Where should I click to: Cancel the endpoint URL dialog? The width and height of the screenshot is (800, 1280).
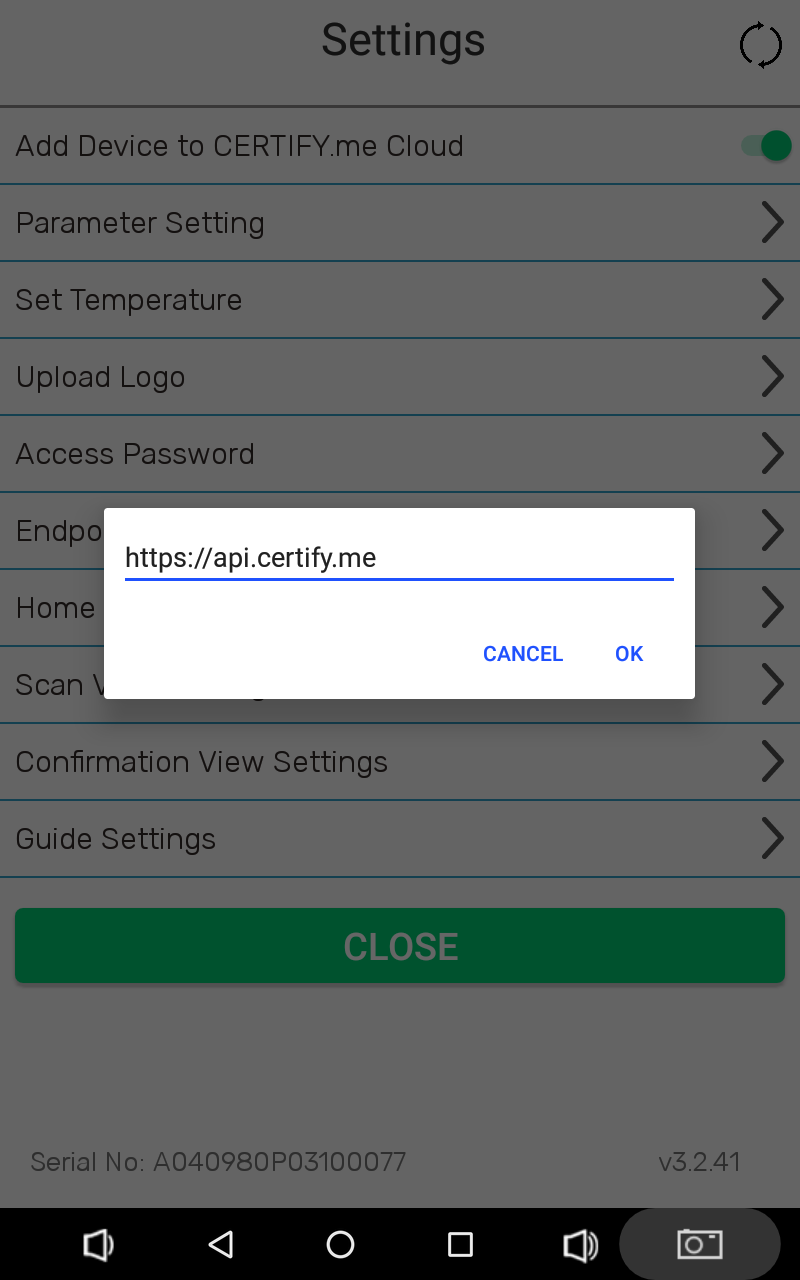pos(523,654)
